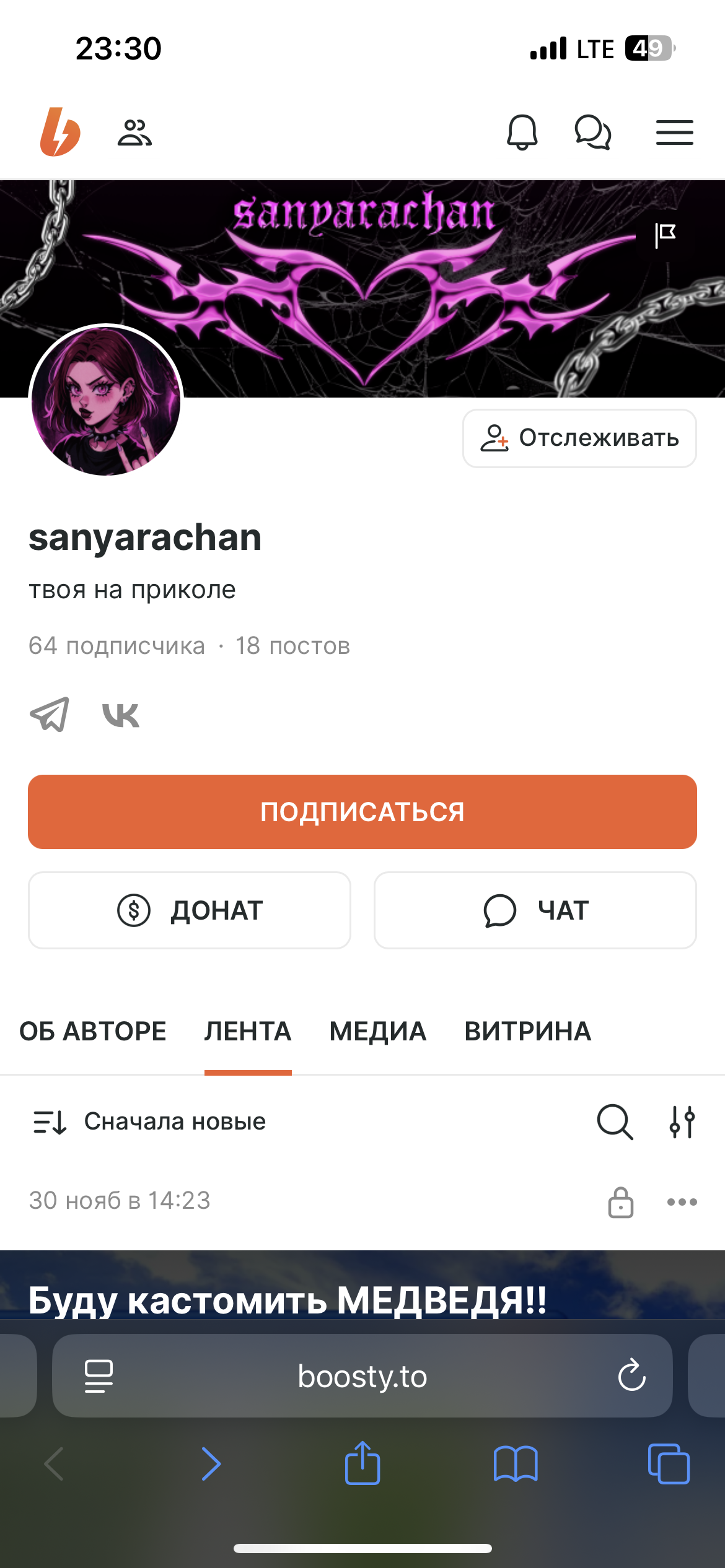This screenshot has height=1568, width=725.
Task: Open the post filters sliders icon
Action: [x=682, y=1122]
